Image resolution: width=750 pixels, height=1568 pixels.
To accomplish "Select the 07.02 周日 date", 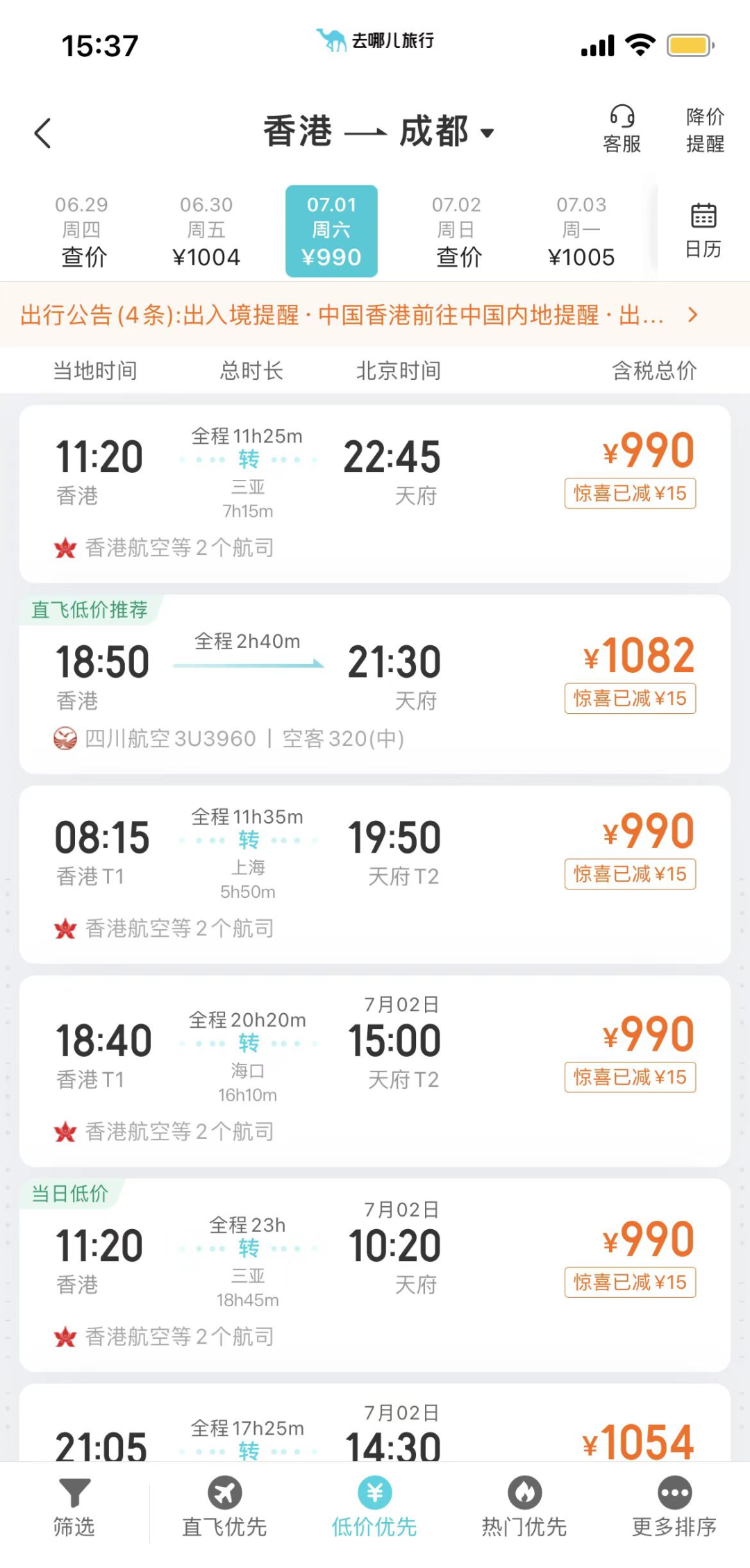I will point(457,231).
